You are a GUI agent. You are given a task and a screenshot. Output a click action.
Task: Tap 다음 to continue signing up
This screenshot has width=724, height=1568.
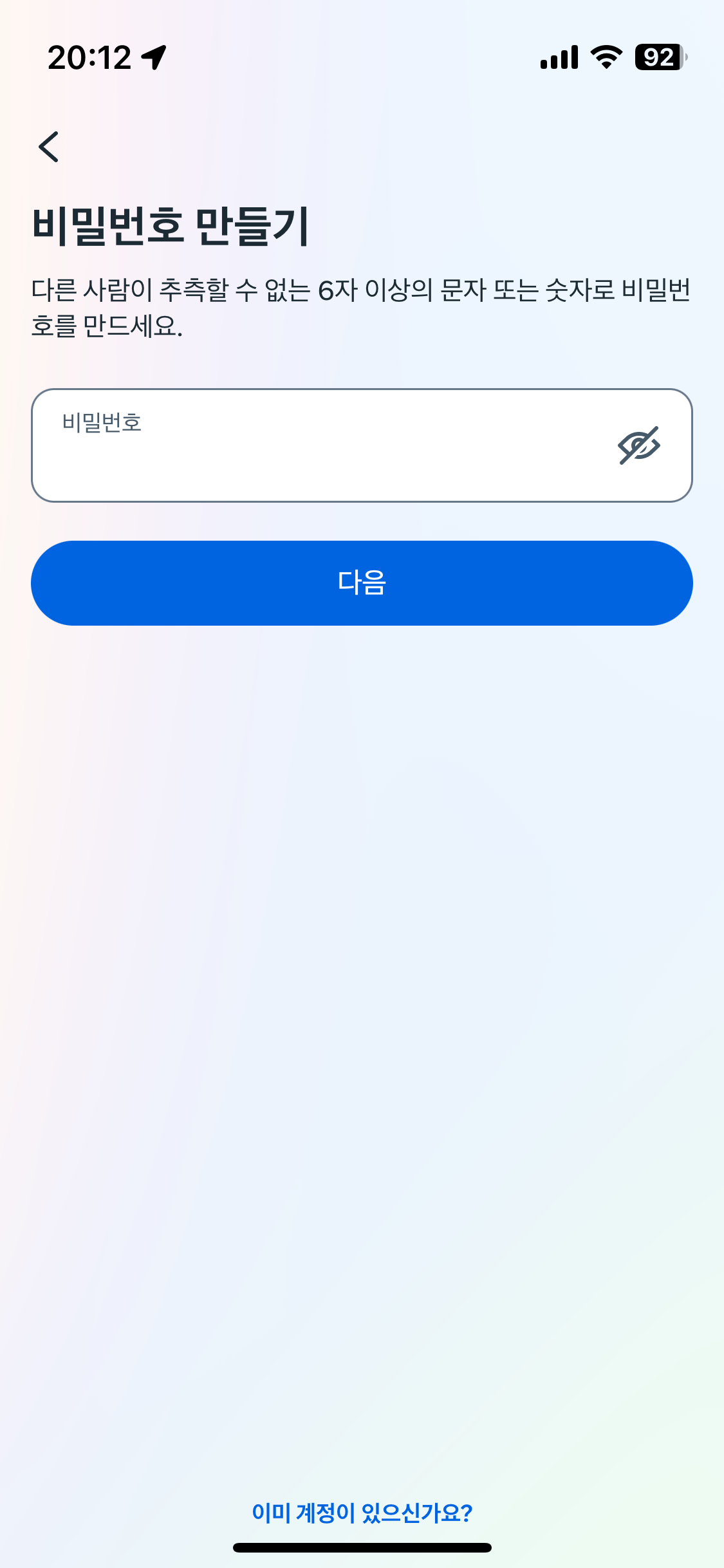pos(362,583)
